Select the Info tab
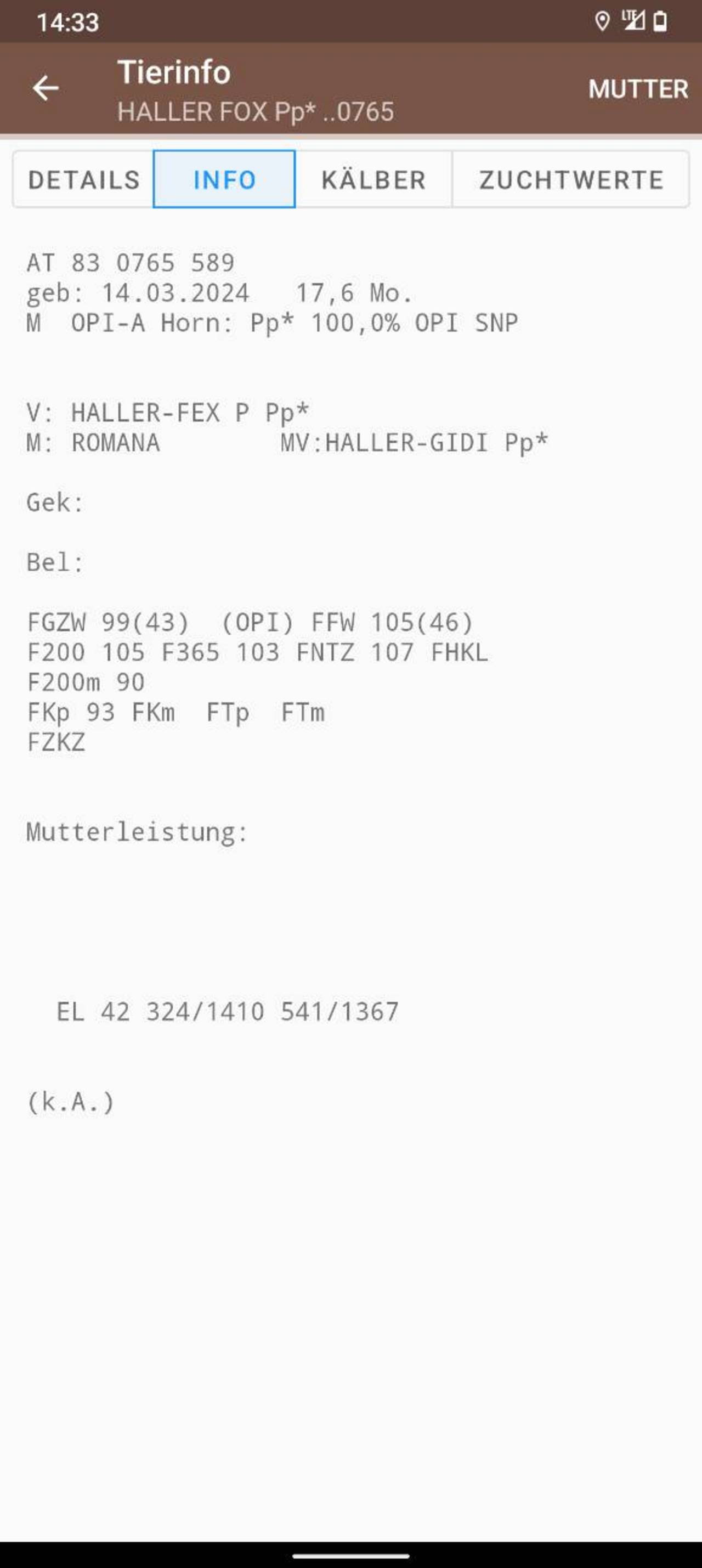The width and height of the screenshot is (702, 1568). [x=224, y=179]
